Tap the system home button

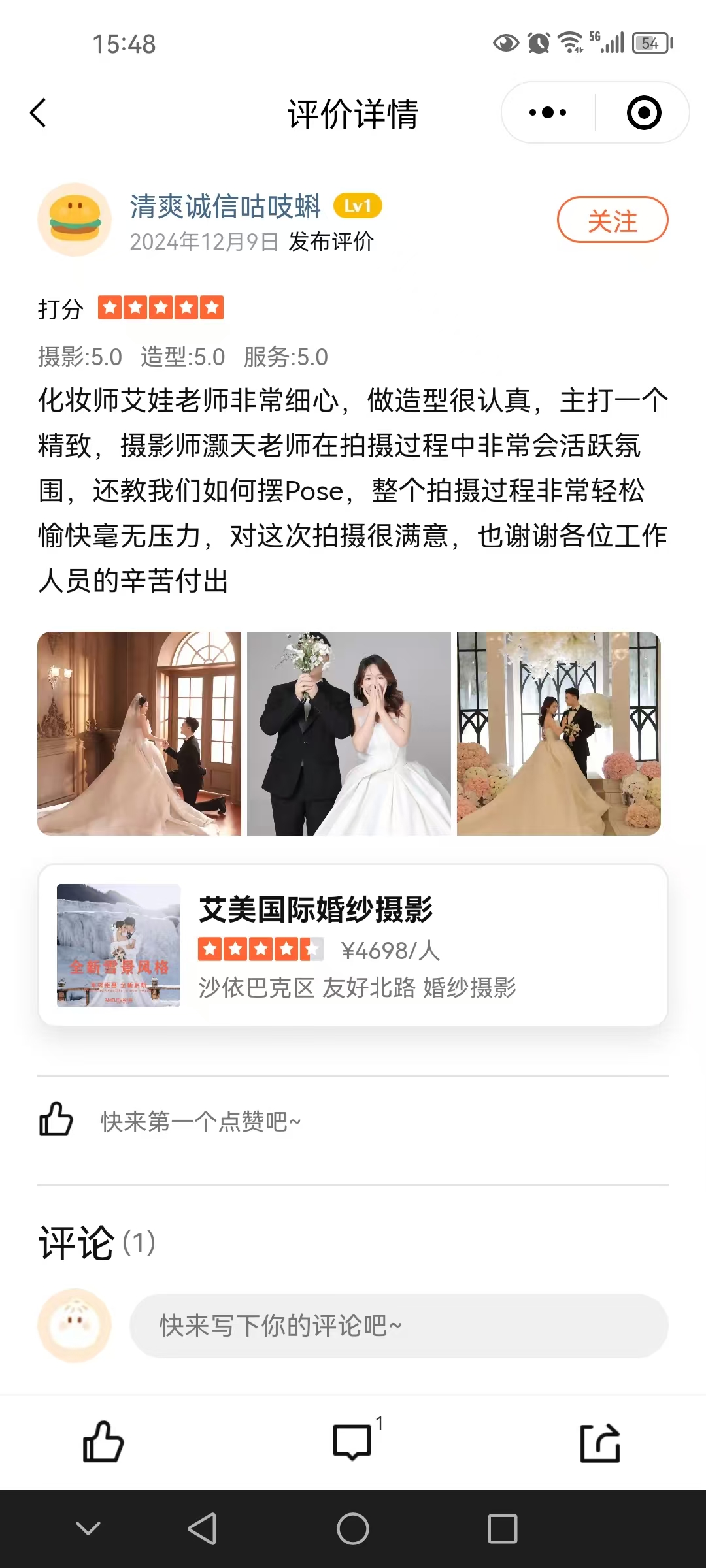pyautogui.click(x=353, y=1529)
